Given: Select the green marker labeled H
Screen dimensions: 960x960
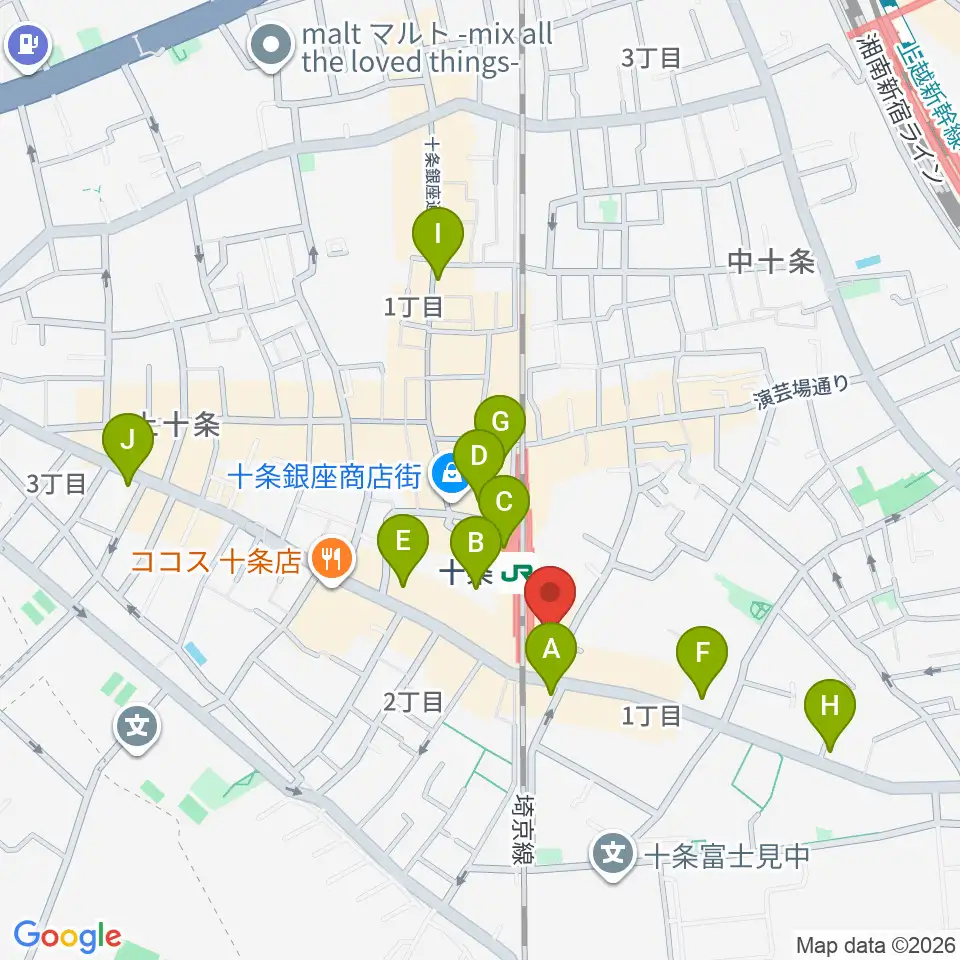Looking at the screenshot, I should [x=830, y=714].
